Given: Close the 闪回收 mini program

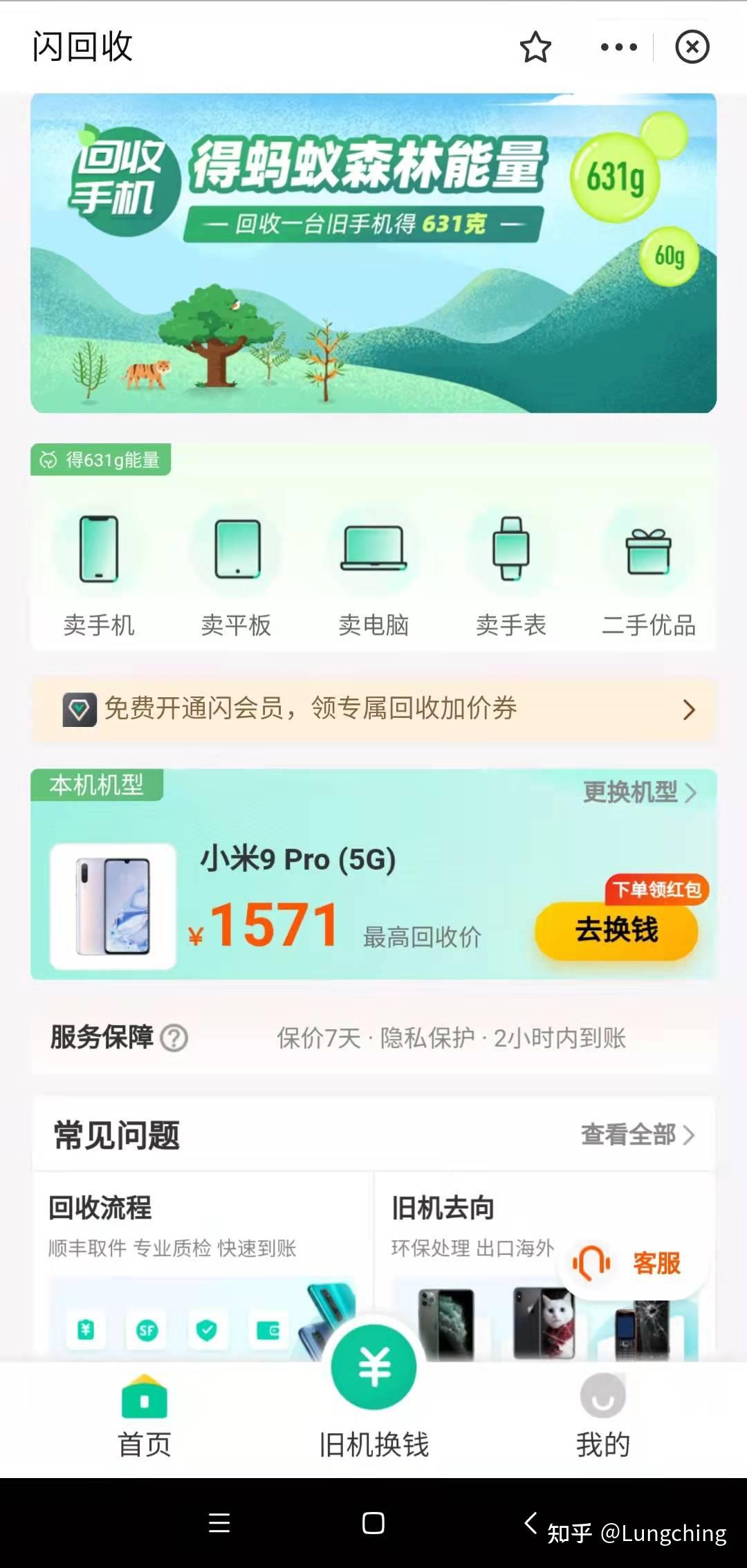Looking at the screenshot, I should click(692, 47).
